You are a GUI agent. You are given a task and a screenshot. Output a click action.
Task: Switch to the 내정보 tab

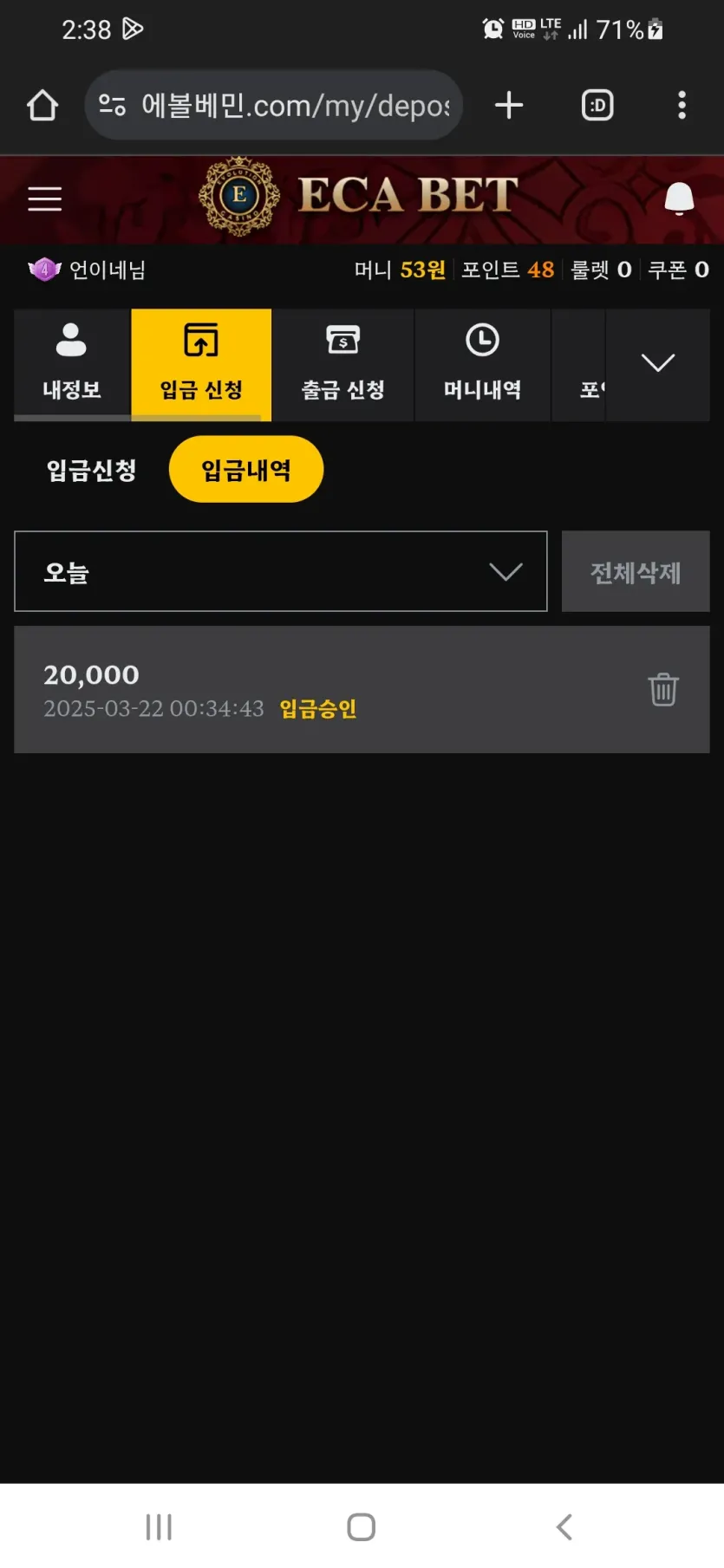(x=72, y=365)
